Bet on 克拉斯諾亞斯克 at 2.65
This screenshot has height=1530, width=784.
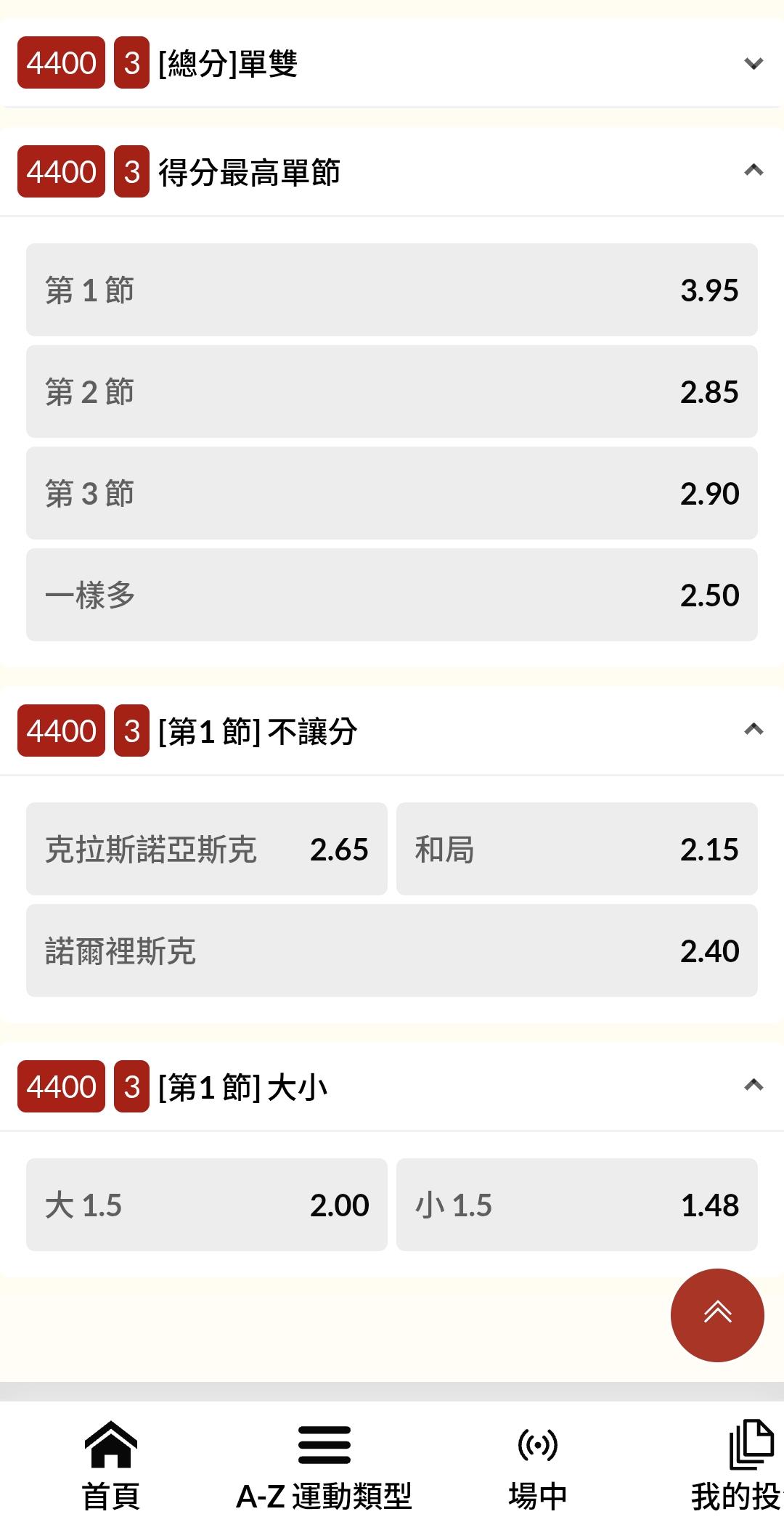207,849
